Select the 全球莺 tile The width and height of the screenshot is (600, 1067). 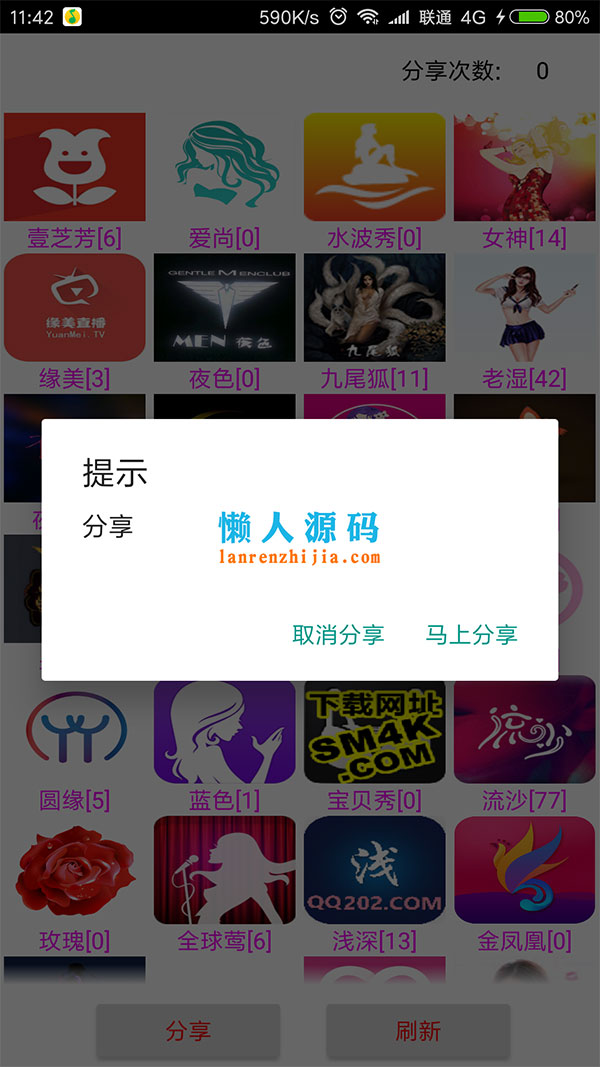click(x=225, y=871)
